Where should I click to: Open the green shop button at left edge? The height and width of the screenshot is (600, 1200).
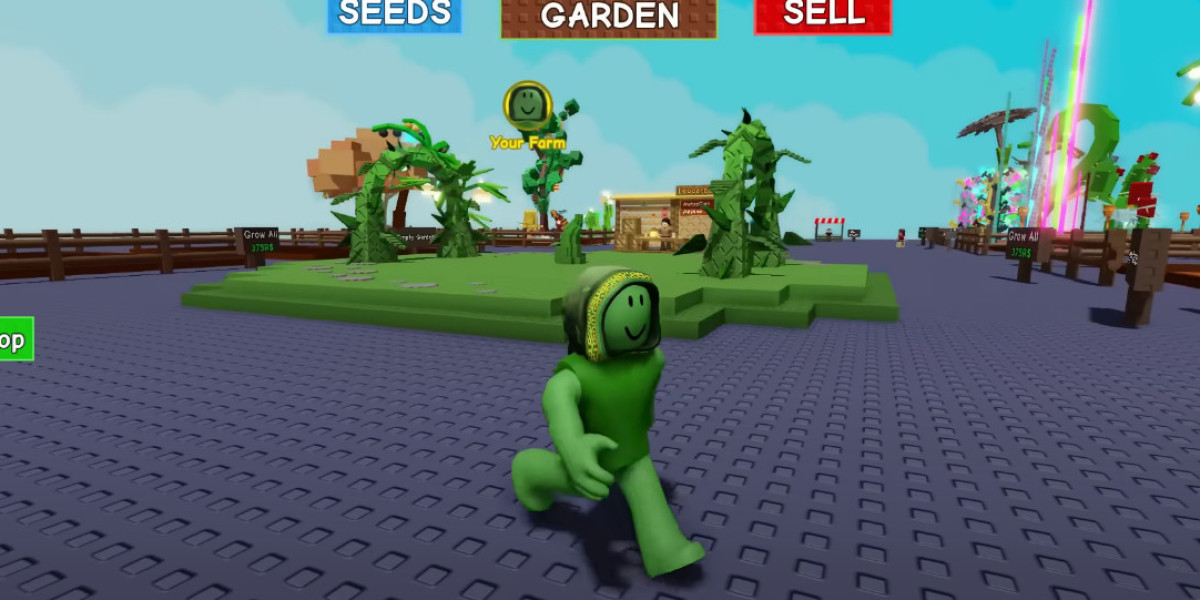(x=15, y=339)
